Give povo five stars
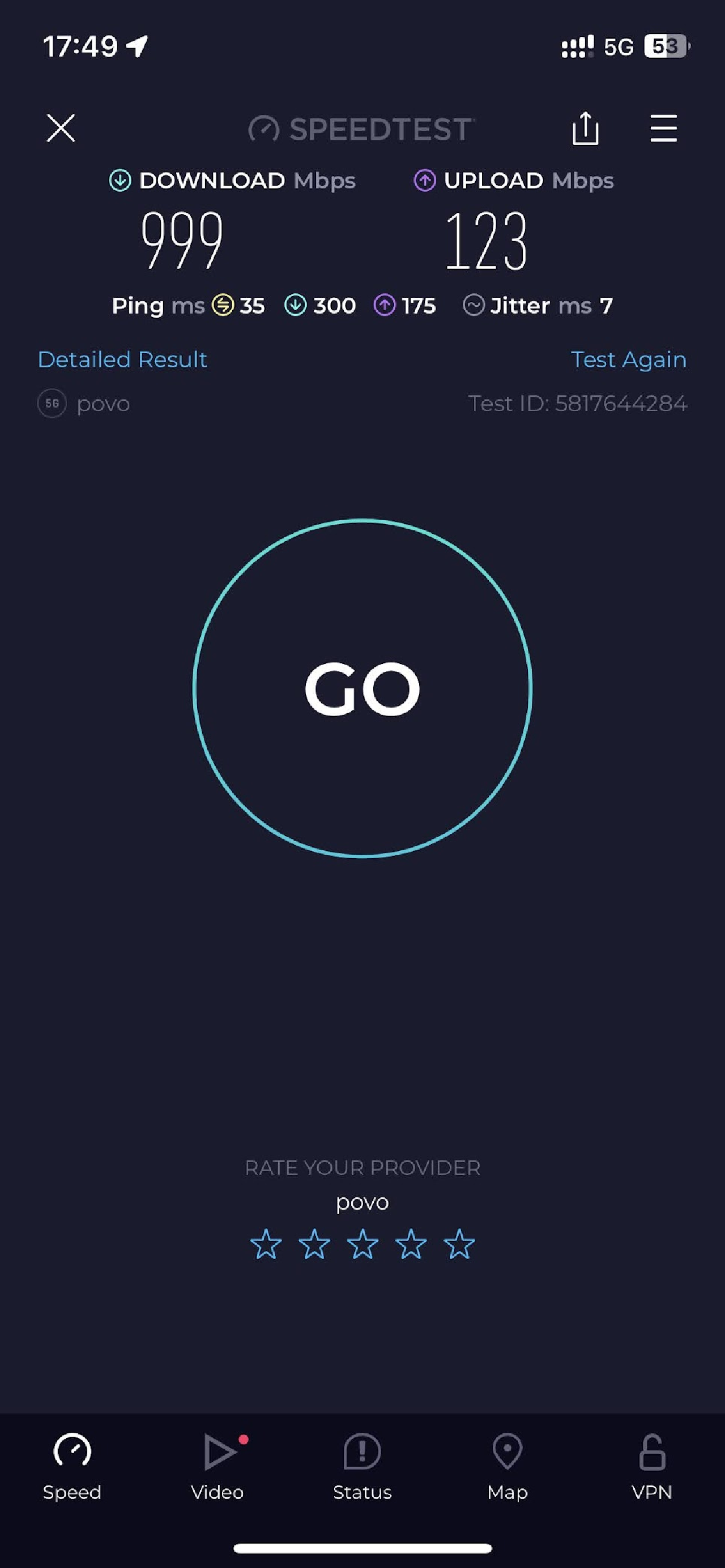725x1568 pixels. point(459,1244)
